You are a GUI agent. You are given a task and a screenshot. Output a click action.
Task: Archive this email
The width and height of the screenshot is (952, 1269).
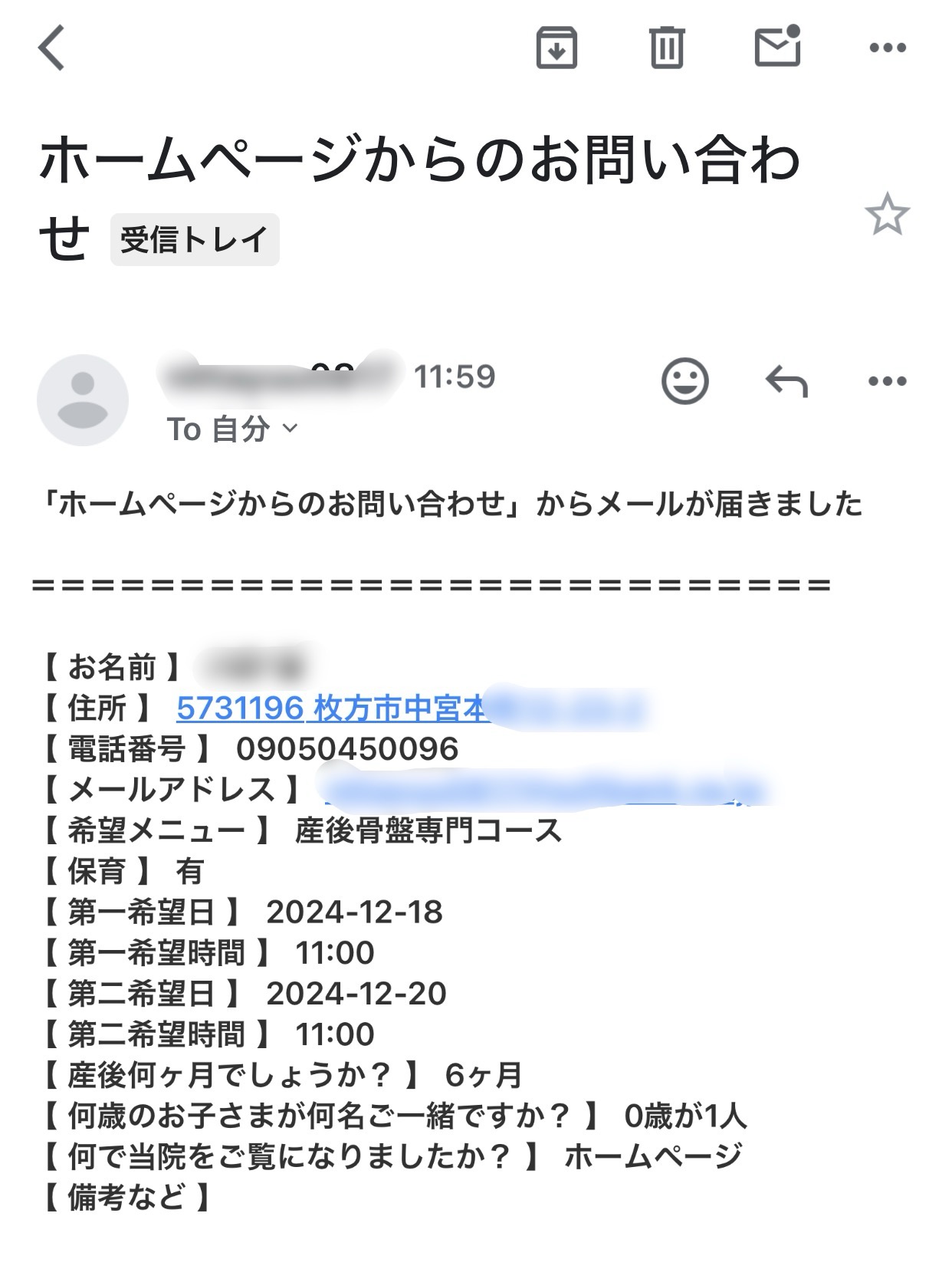(x=556, y=48)
